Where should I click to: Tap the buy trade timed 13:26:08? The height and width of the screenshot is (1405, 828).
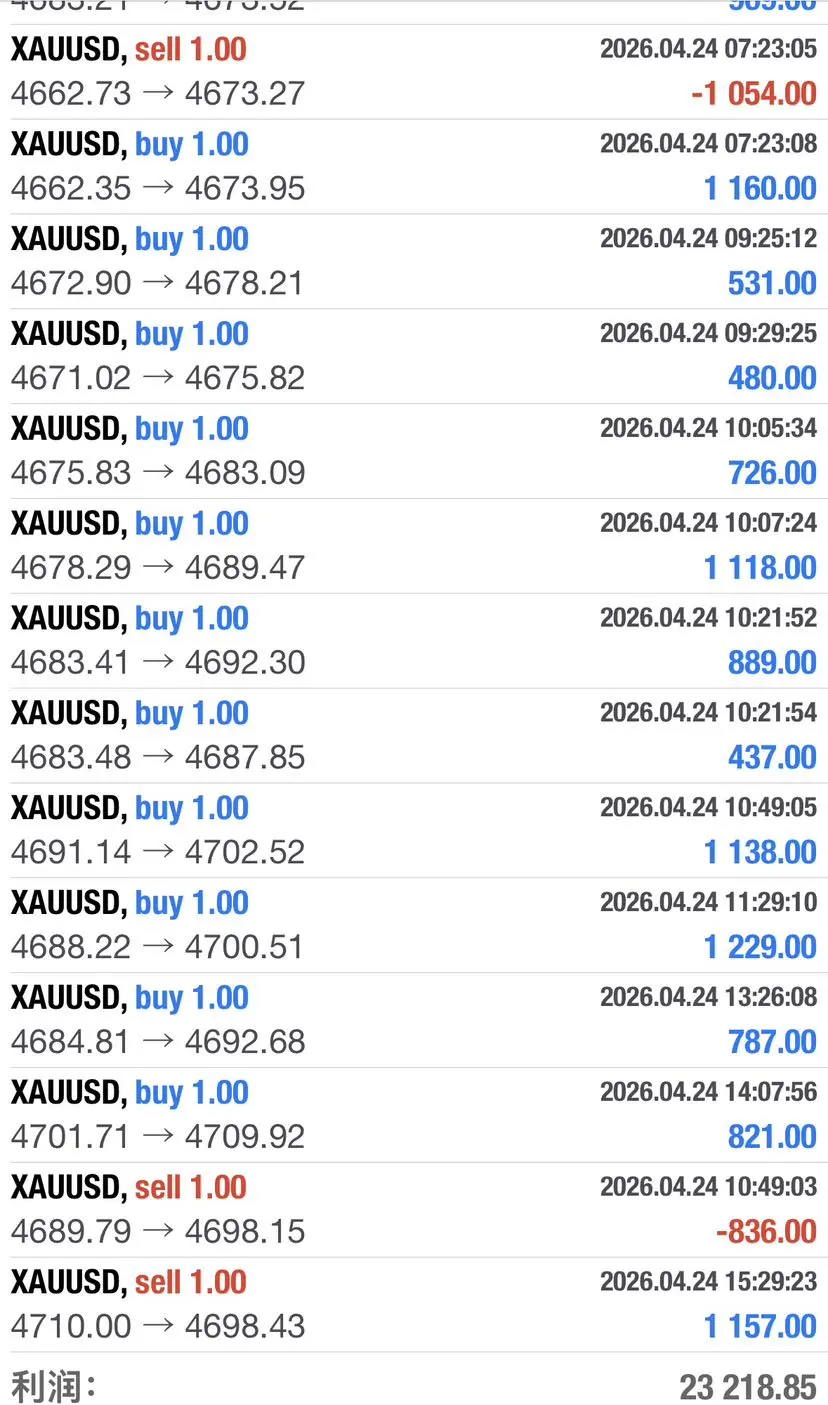click(x=414, y=1021)
